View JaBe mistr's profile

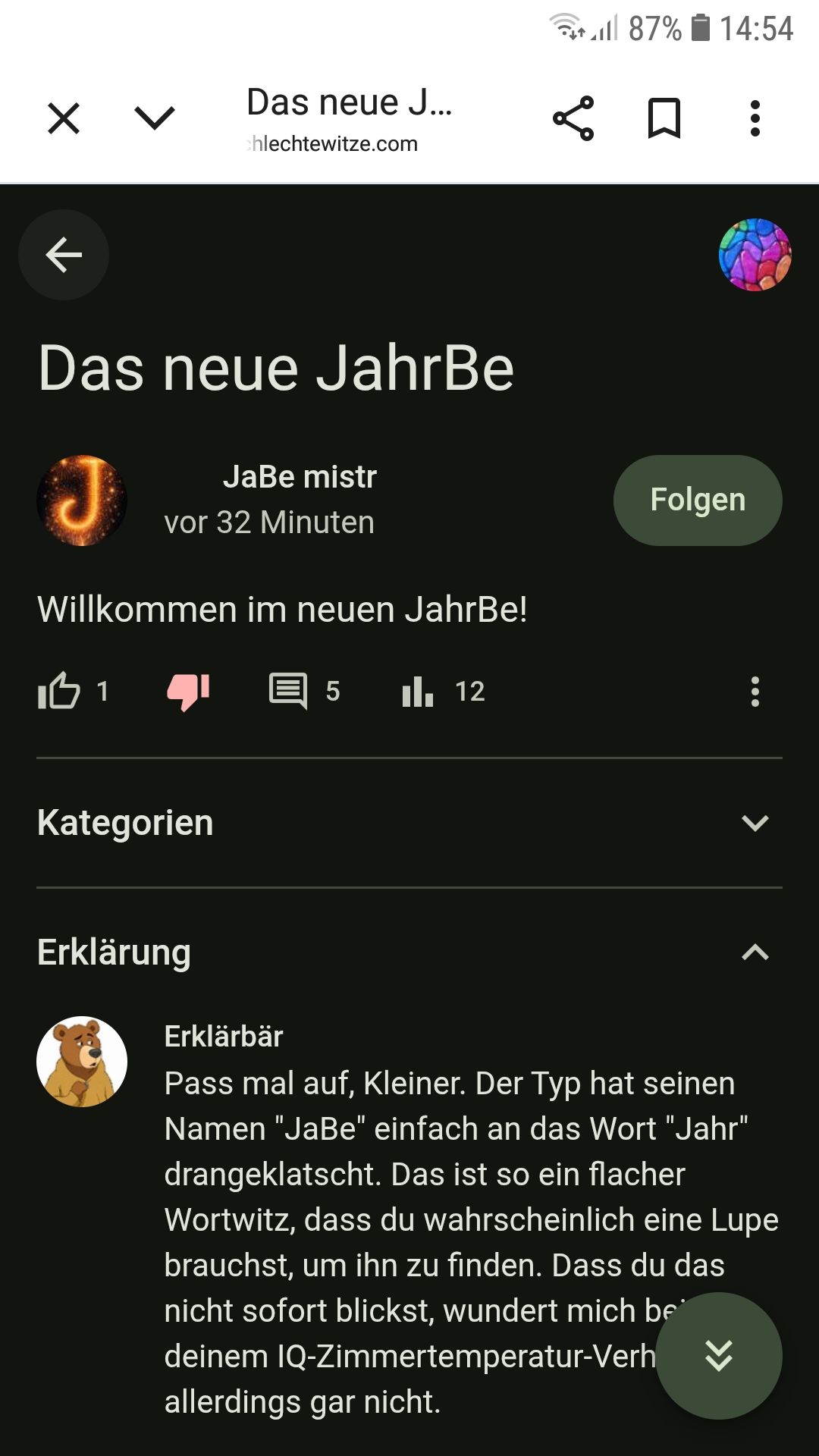click(82, 500)
